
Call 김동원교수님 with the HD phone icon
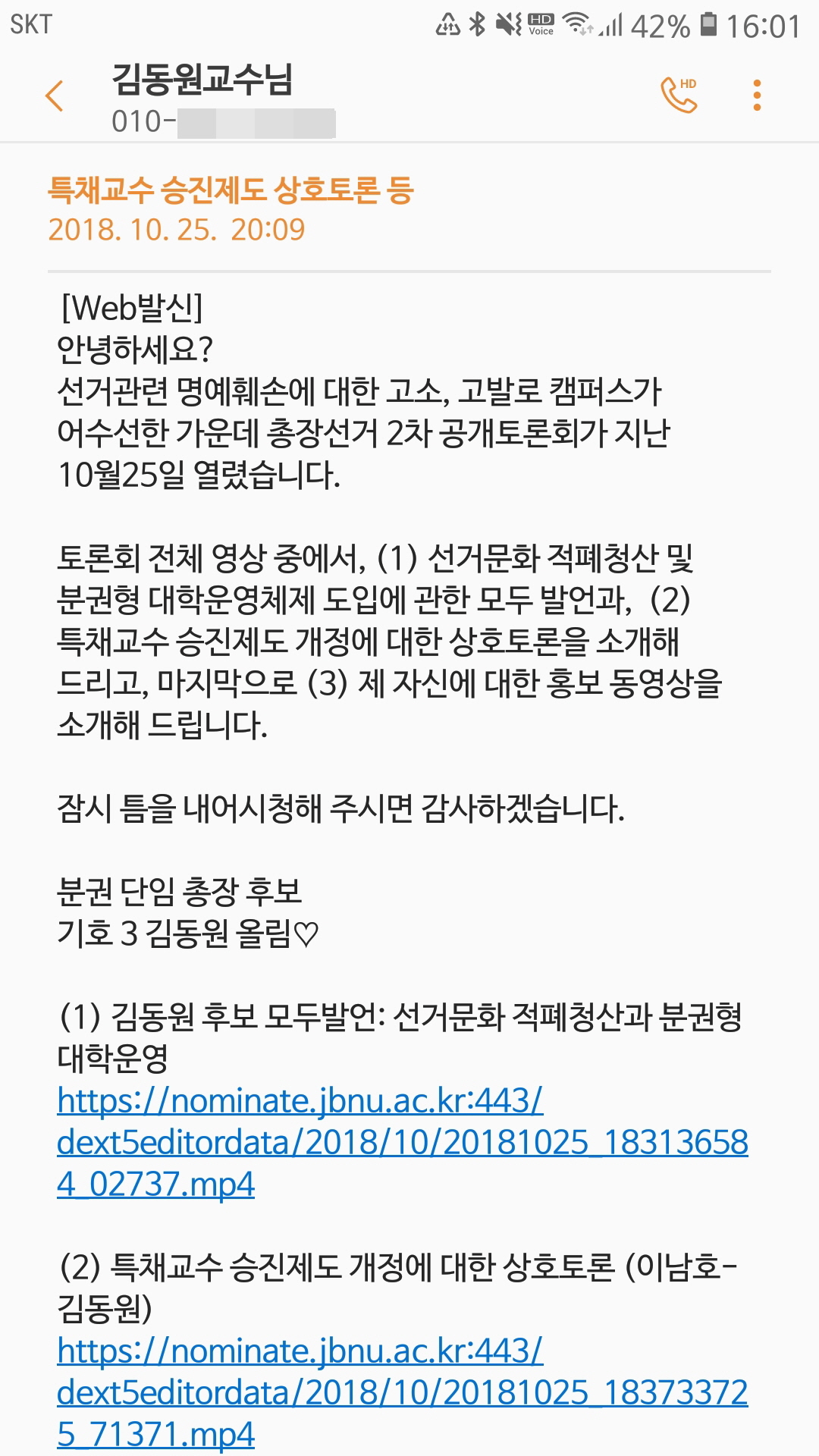pyautogui.click(x=679, y=95)
